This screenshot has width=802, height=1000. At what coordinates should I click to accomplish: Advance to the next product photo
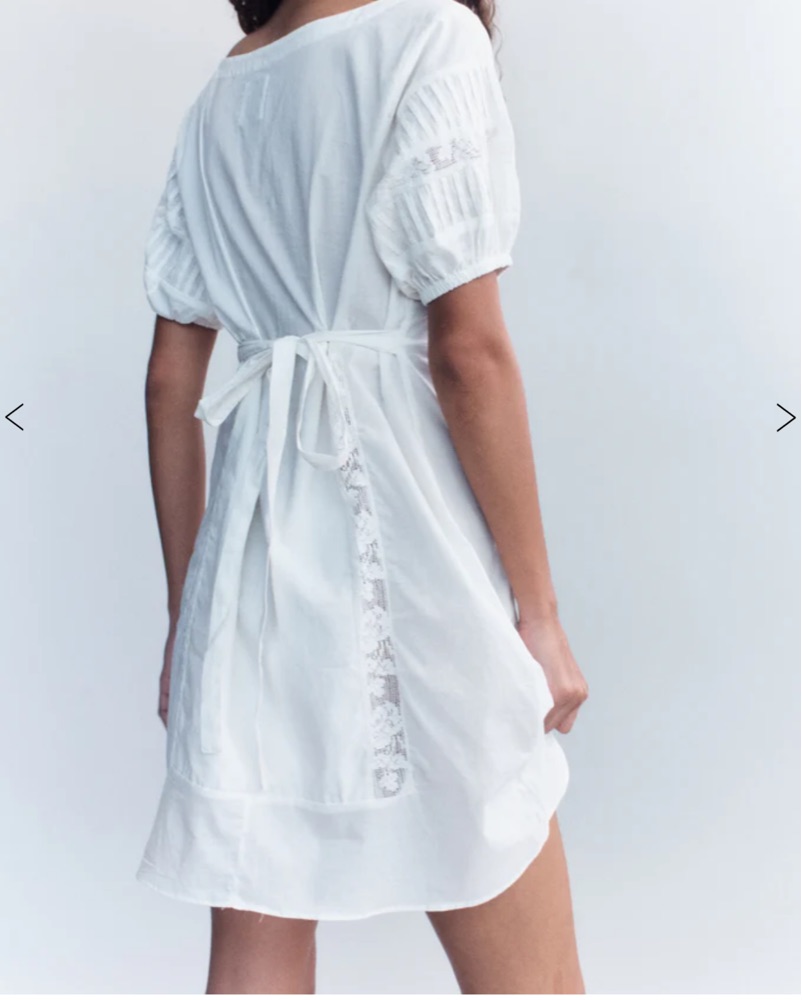pyautogui.click(x=786, y=417)
